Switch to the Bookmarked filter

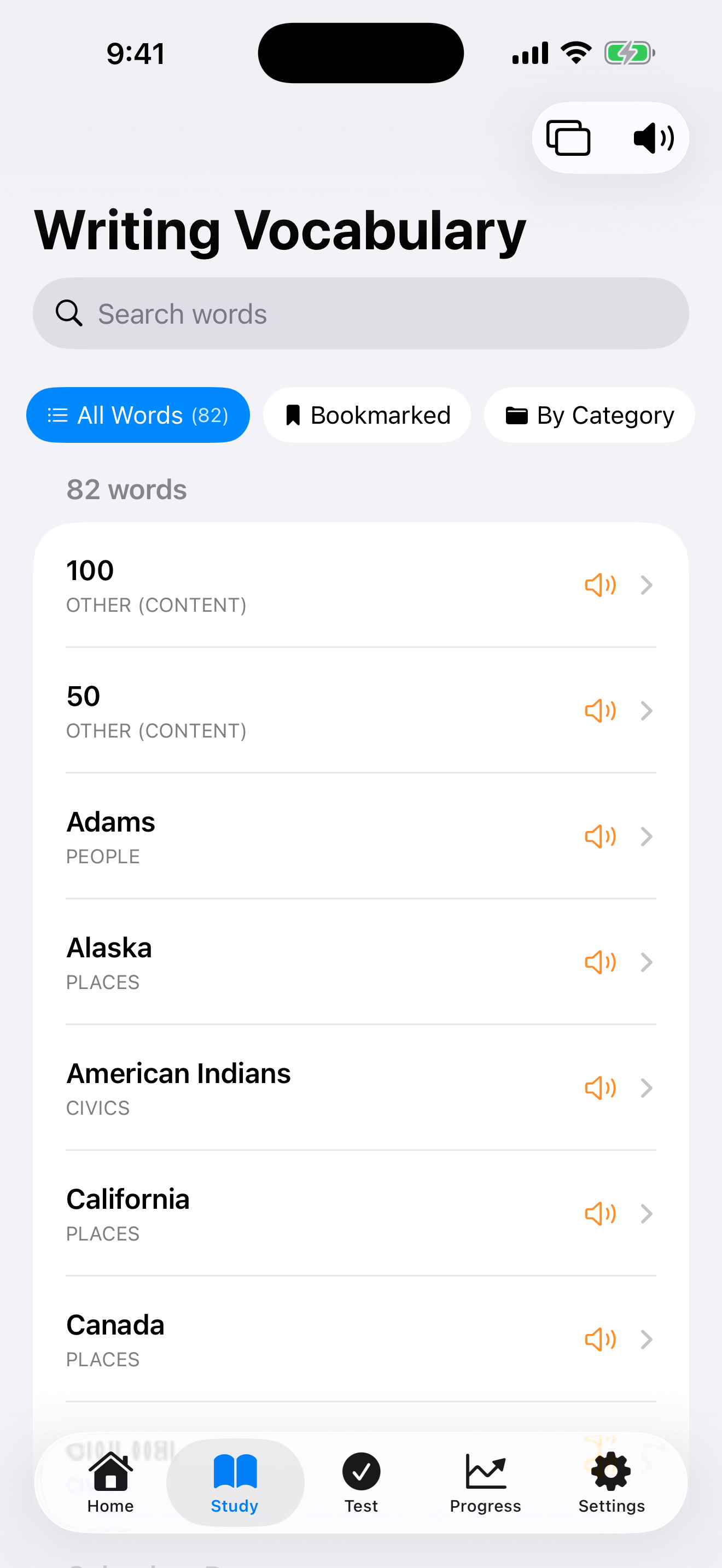pos(366,414)
